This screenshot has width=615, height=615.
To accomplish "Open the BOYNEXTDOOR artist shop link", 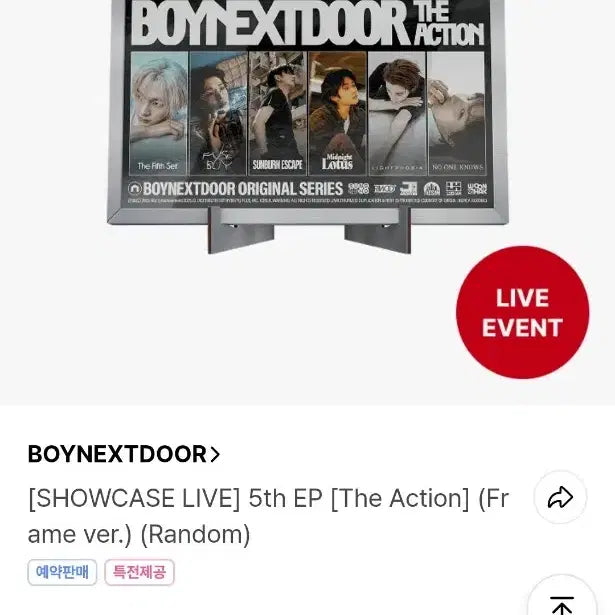I will (124, 454).
